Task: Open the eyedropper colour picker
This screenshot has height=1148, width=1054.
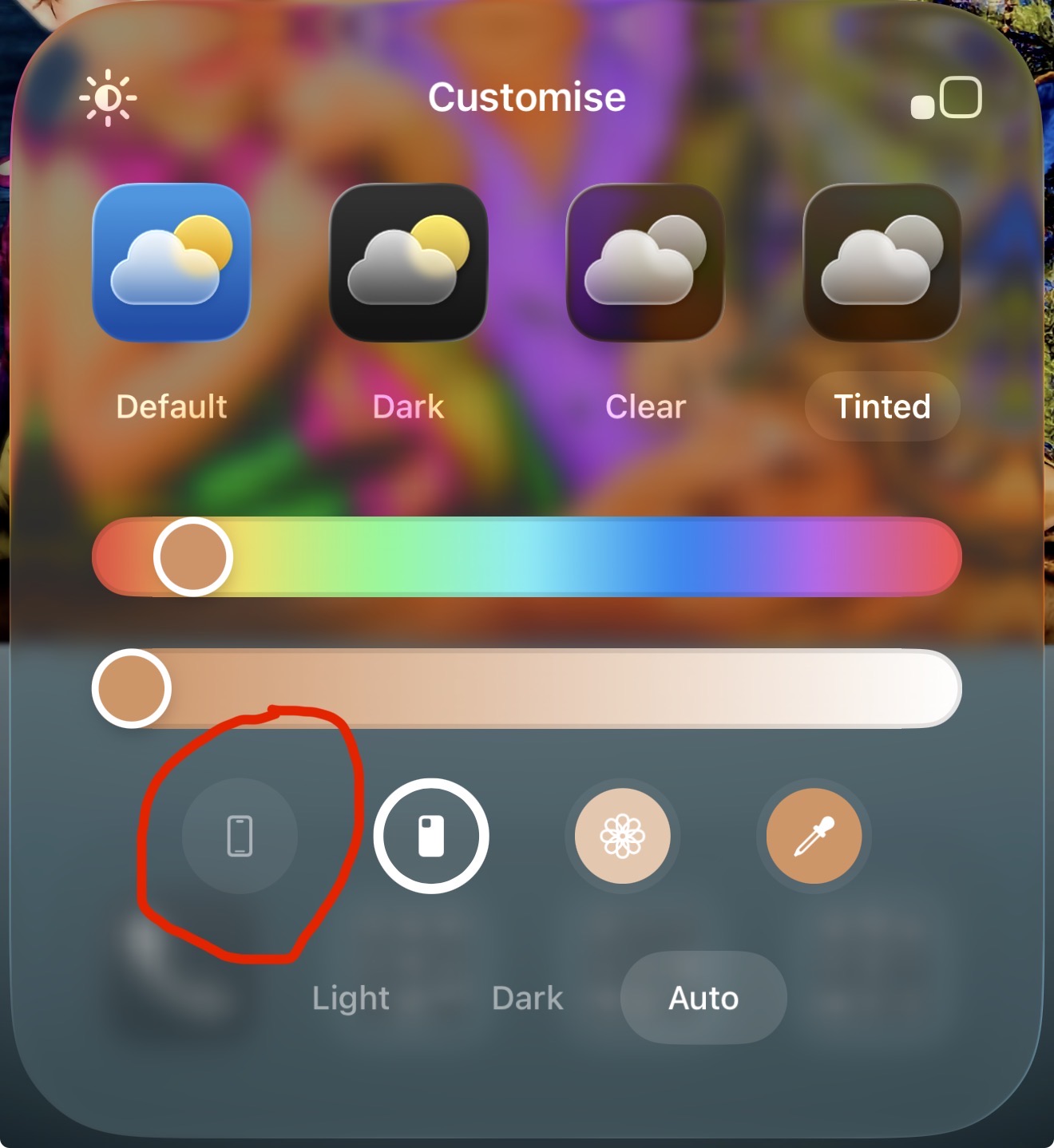Action: click(814, 836)
